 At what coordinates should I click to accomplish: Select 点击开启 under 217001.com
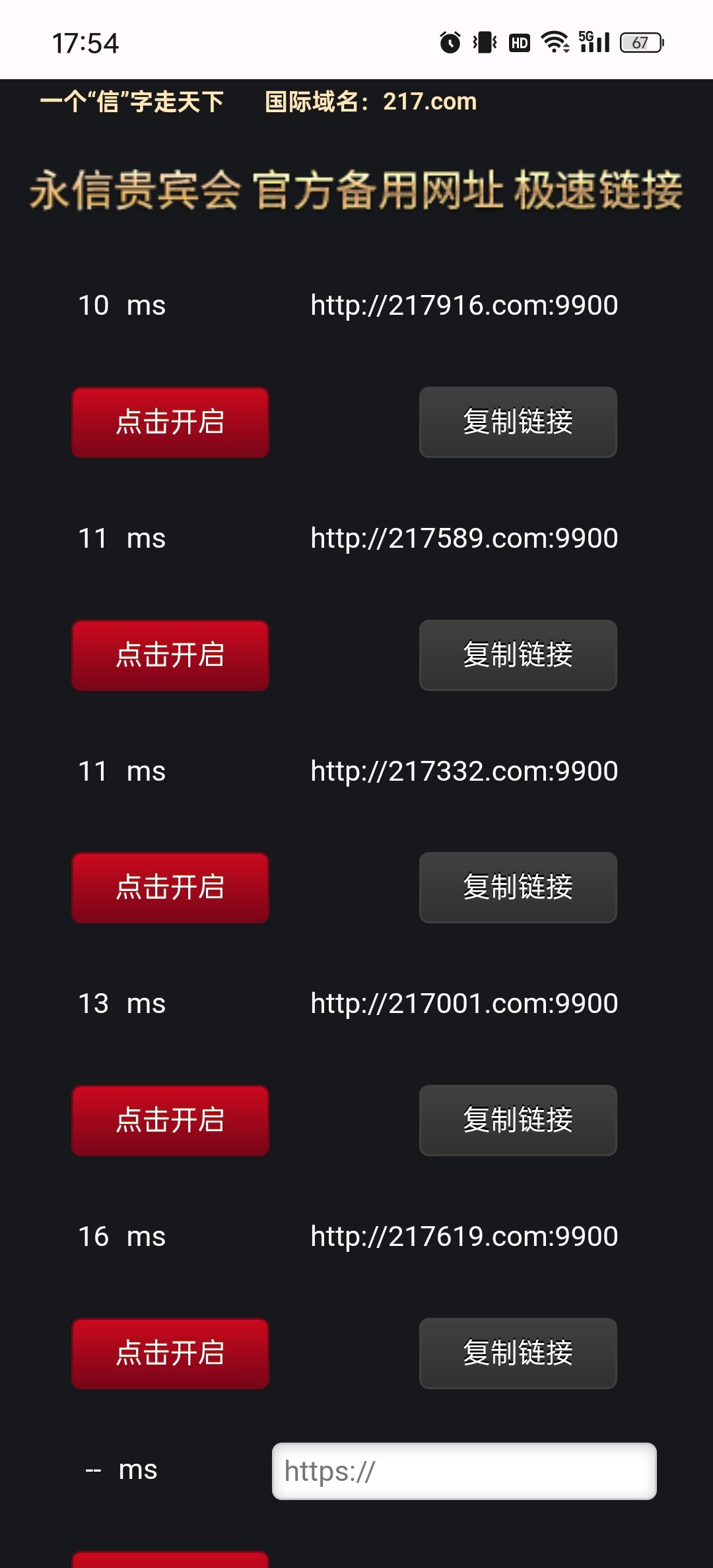pyautogui.click(x=170, y=1121)
